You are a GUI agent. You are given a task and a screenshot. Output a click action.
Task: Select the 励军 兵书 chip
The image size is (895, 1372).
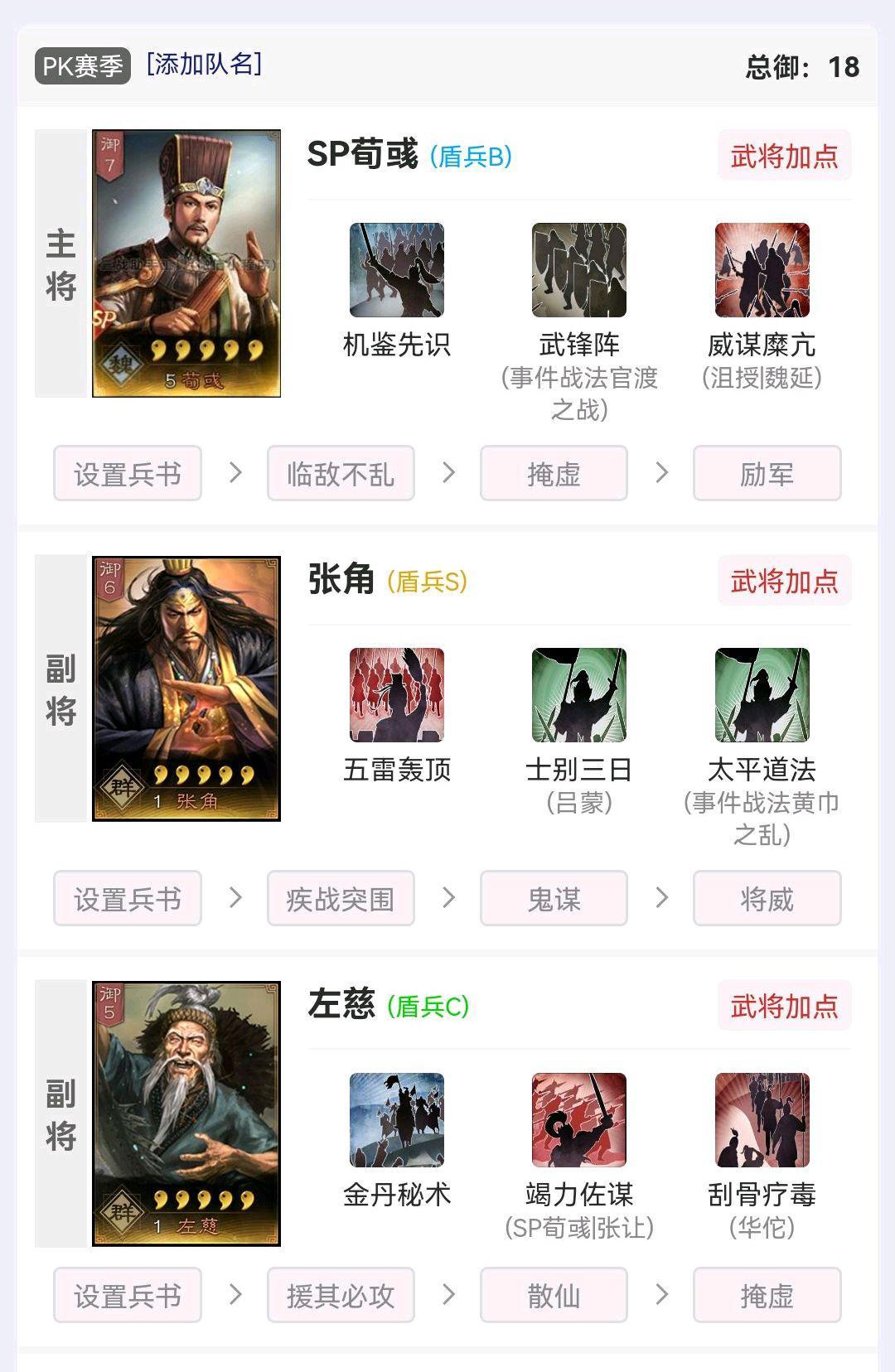(767, 474)
